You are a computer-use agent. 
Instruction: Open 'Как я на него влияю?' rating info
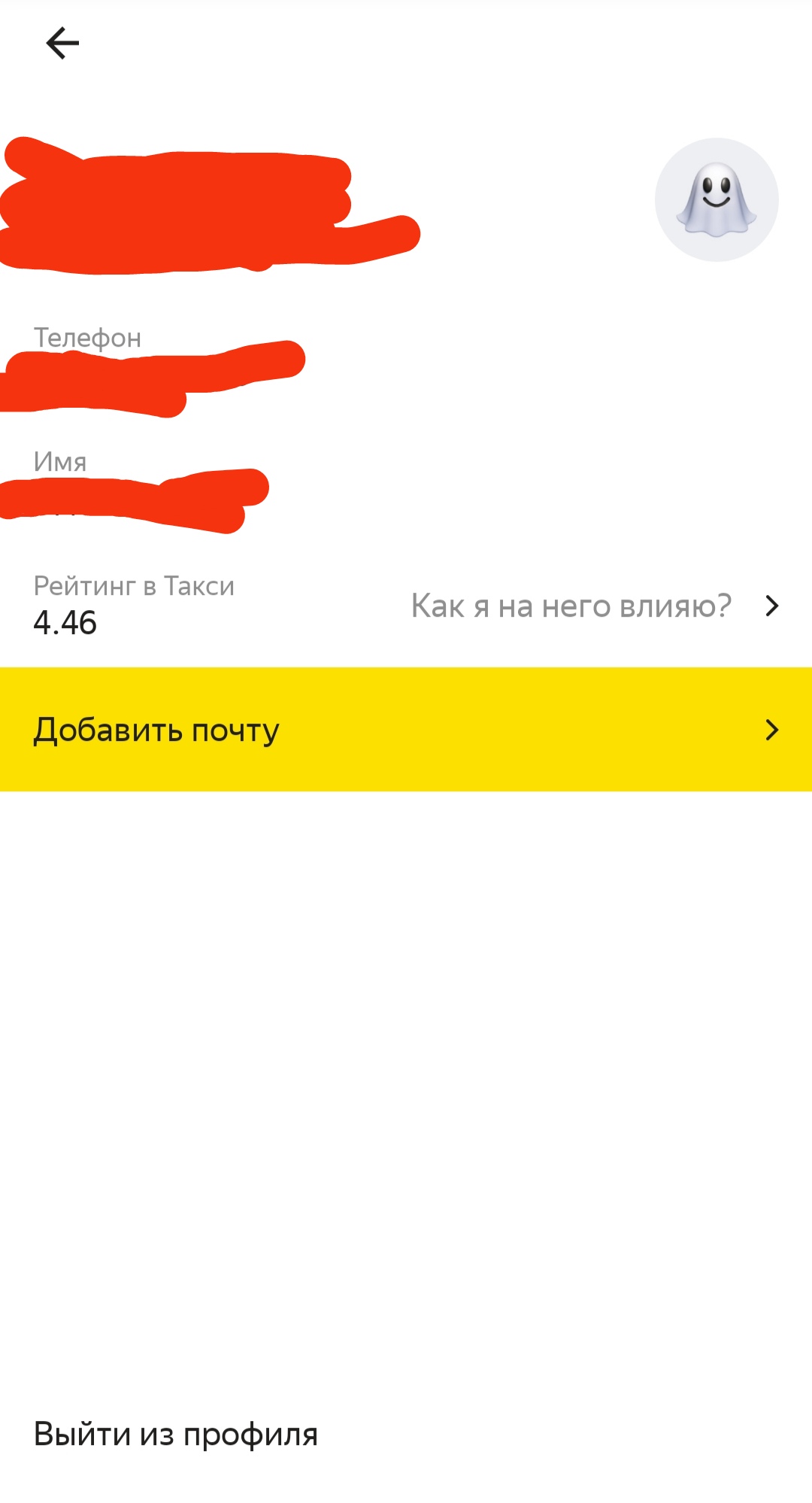point(595,606)
